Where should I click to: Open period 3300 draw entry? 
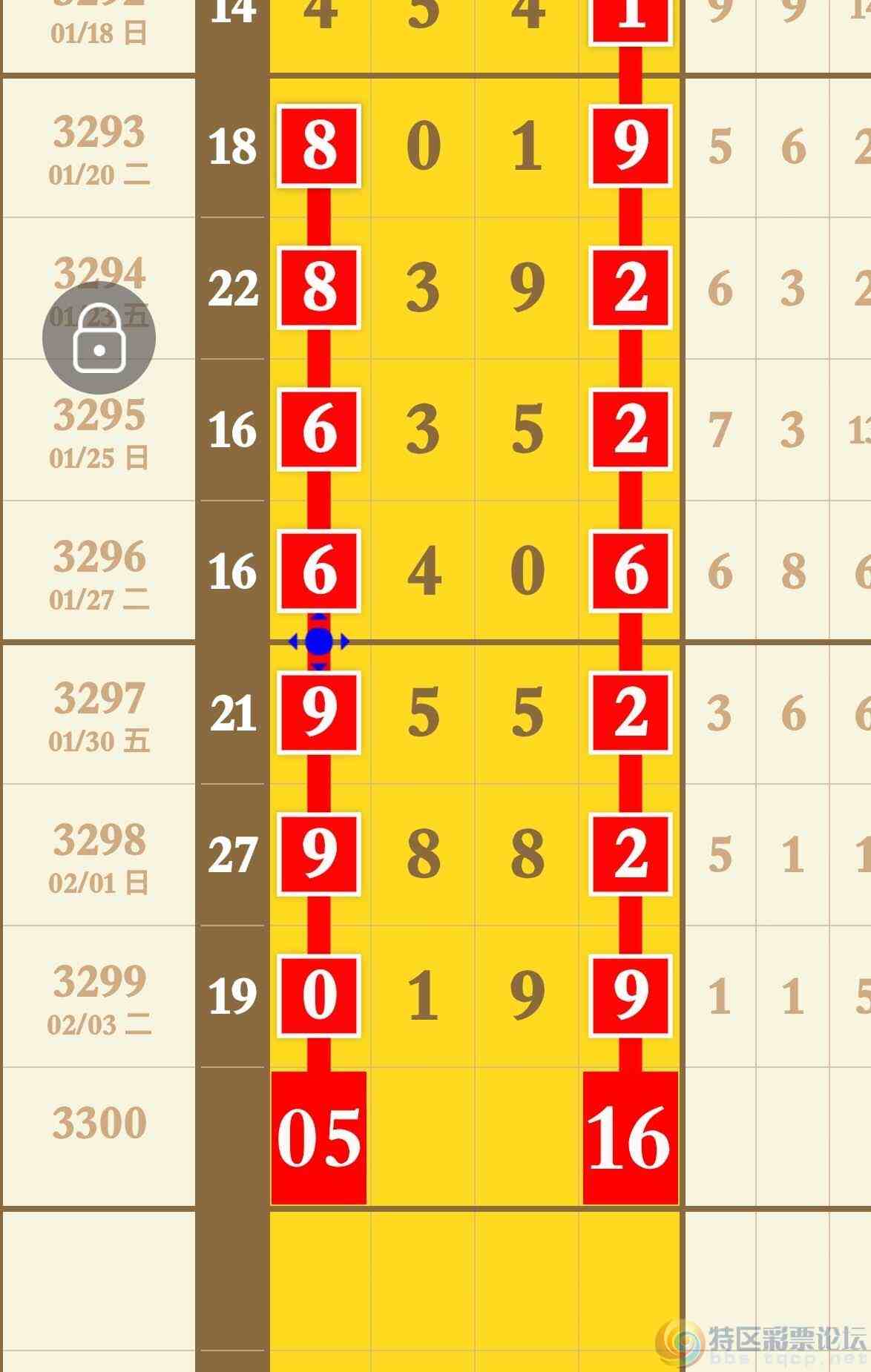[x=96, y=1122]
